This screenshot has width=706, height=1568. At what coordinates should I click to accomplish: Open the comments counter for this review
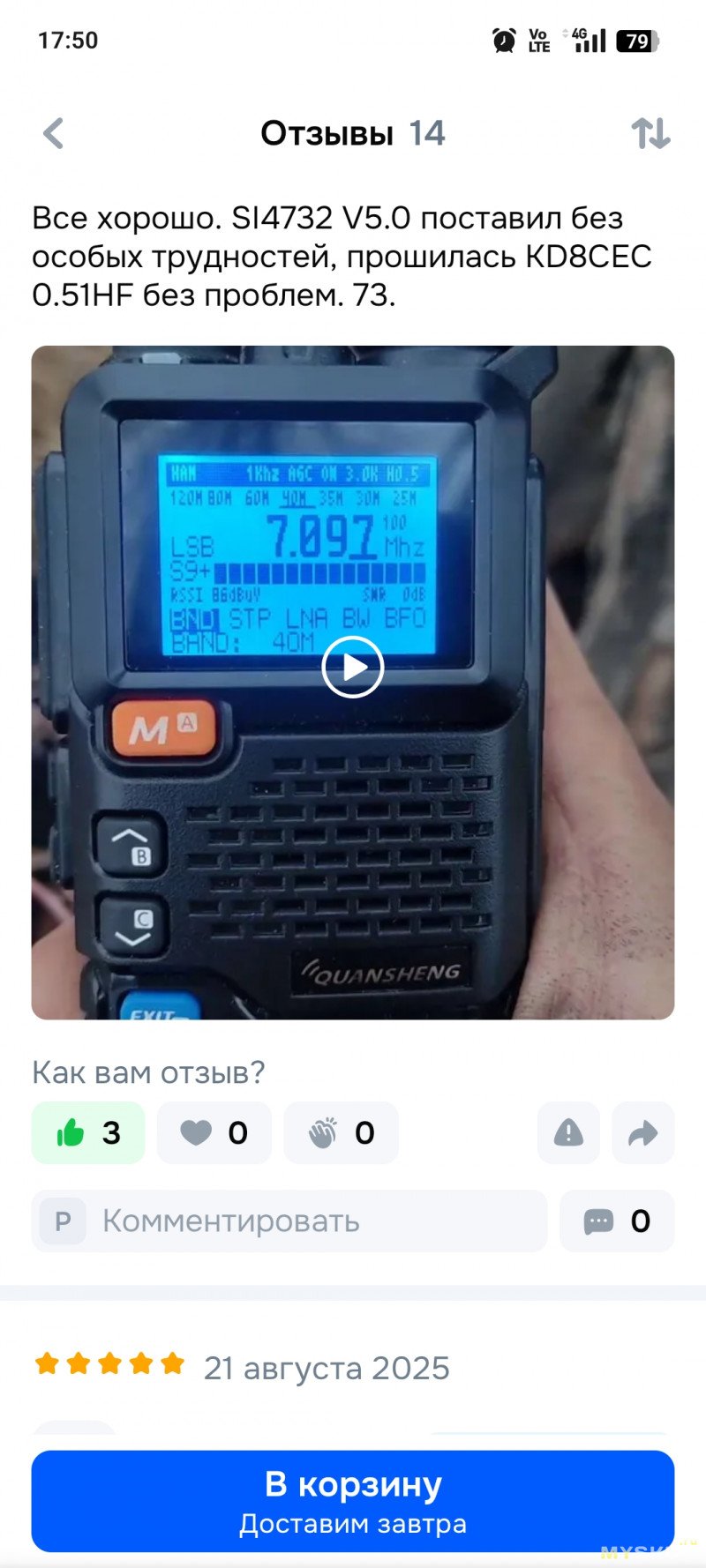click(x=617, y=1221)
